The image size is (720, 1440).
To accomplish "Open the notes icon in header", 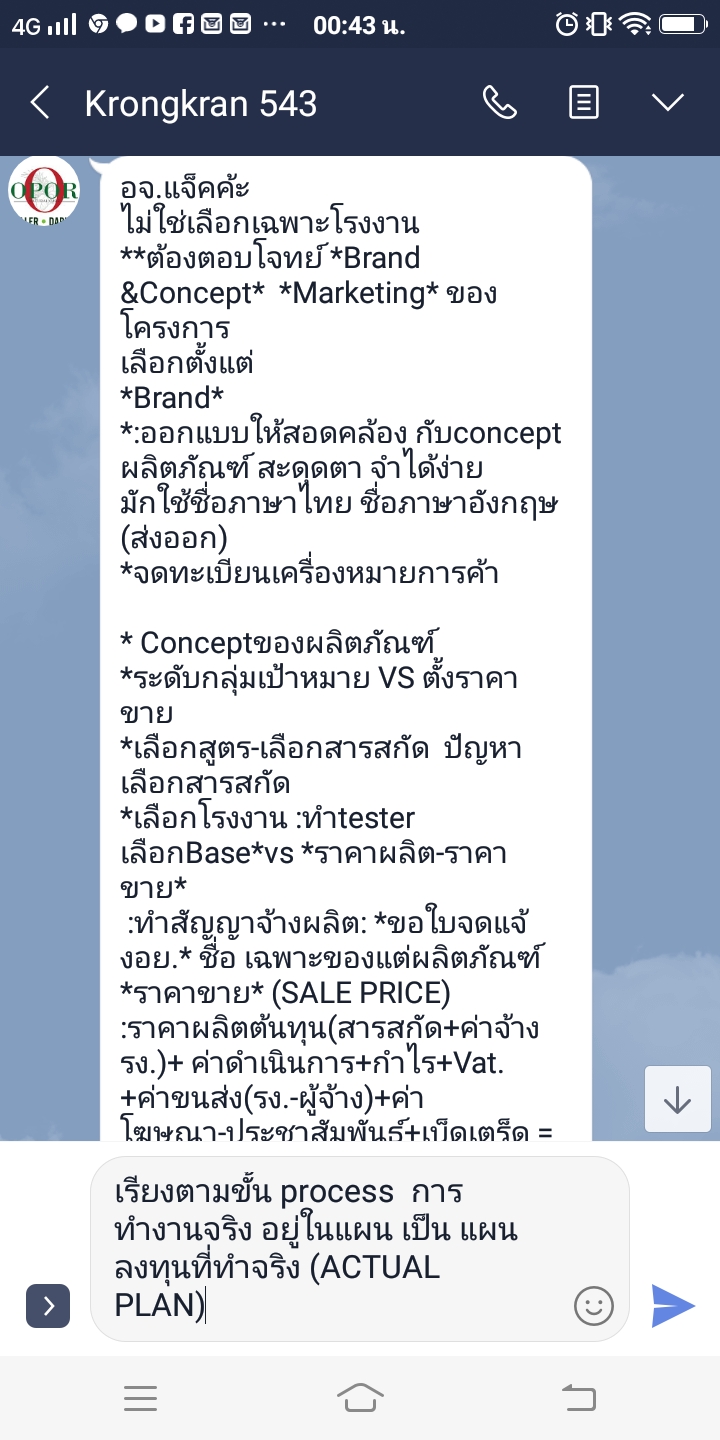I will [x=584, y=102].
